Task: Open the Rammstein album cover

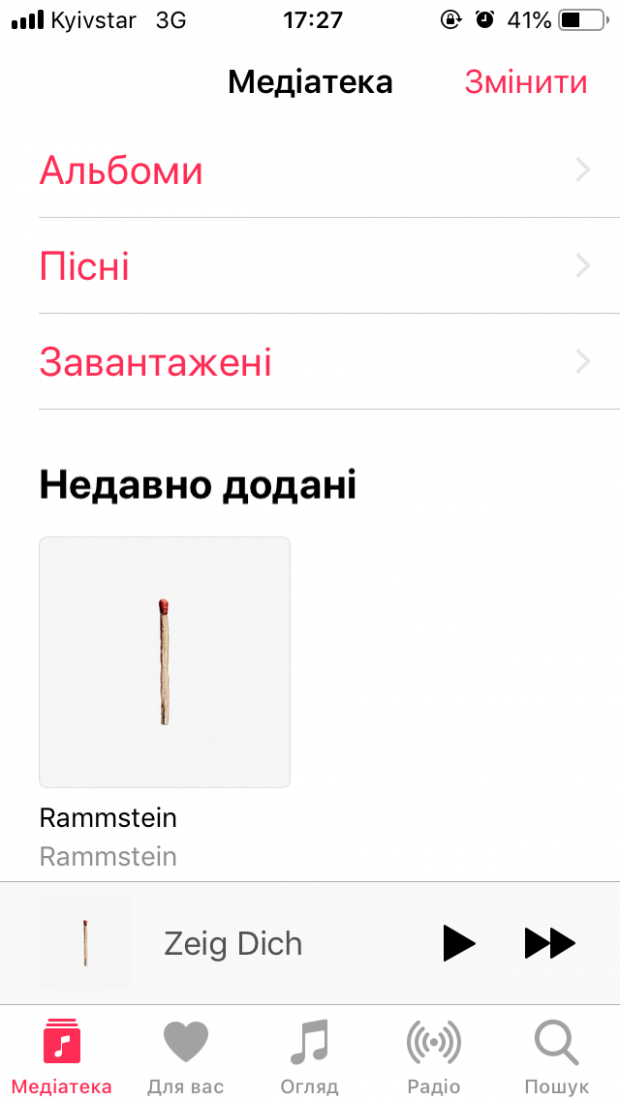Action: [165, 662]
